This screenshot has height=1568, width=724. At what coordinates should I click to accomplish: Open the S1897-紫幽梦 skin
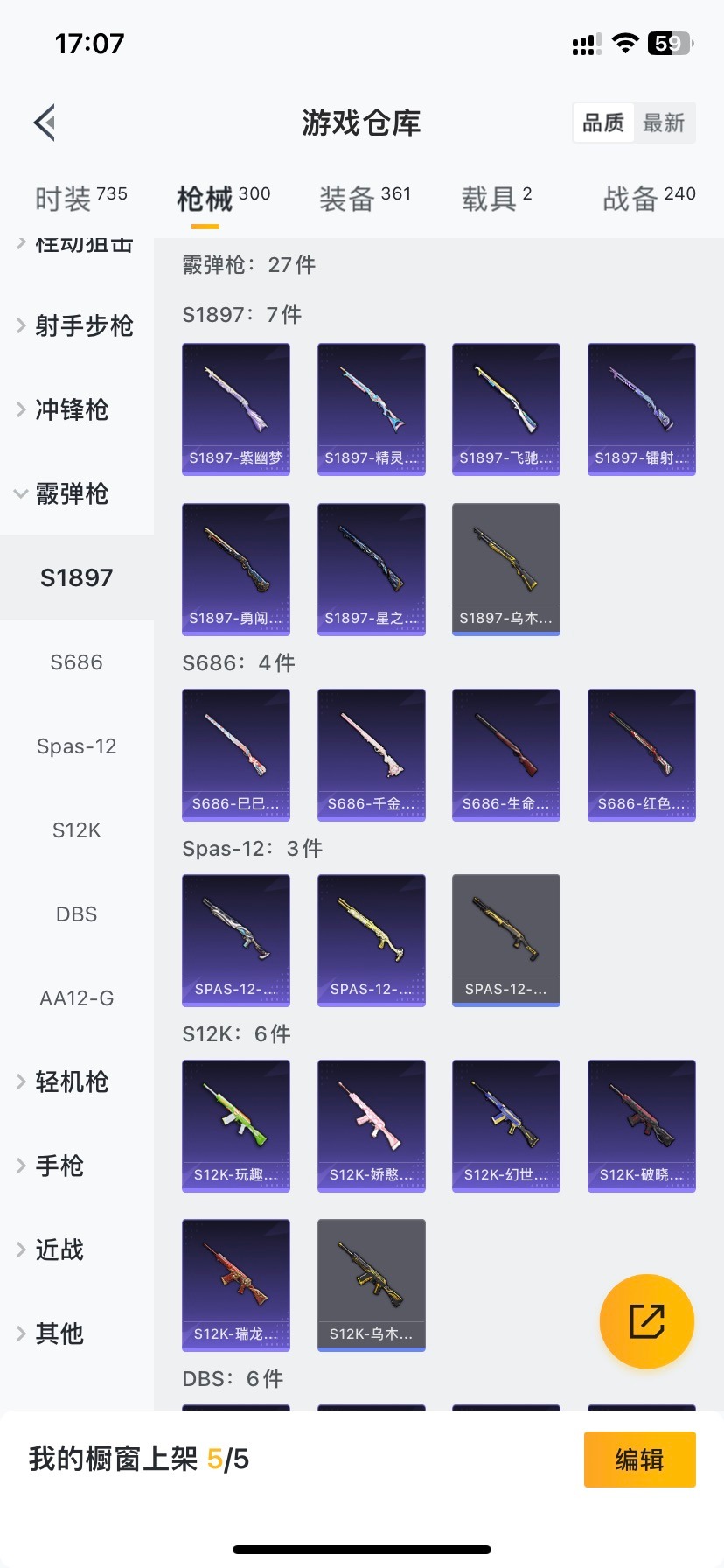tap(236, 409)
